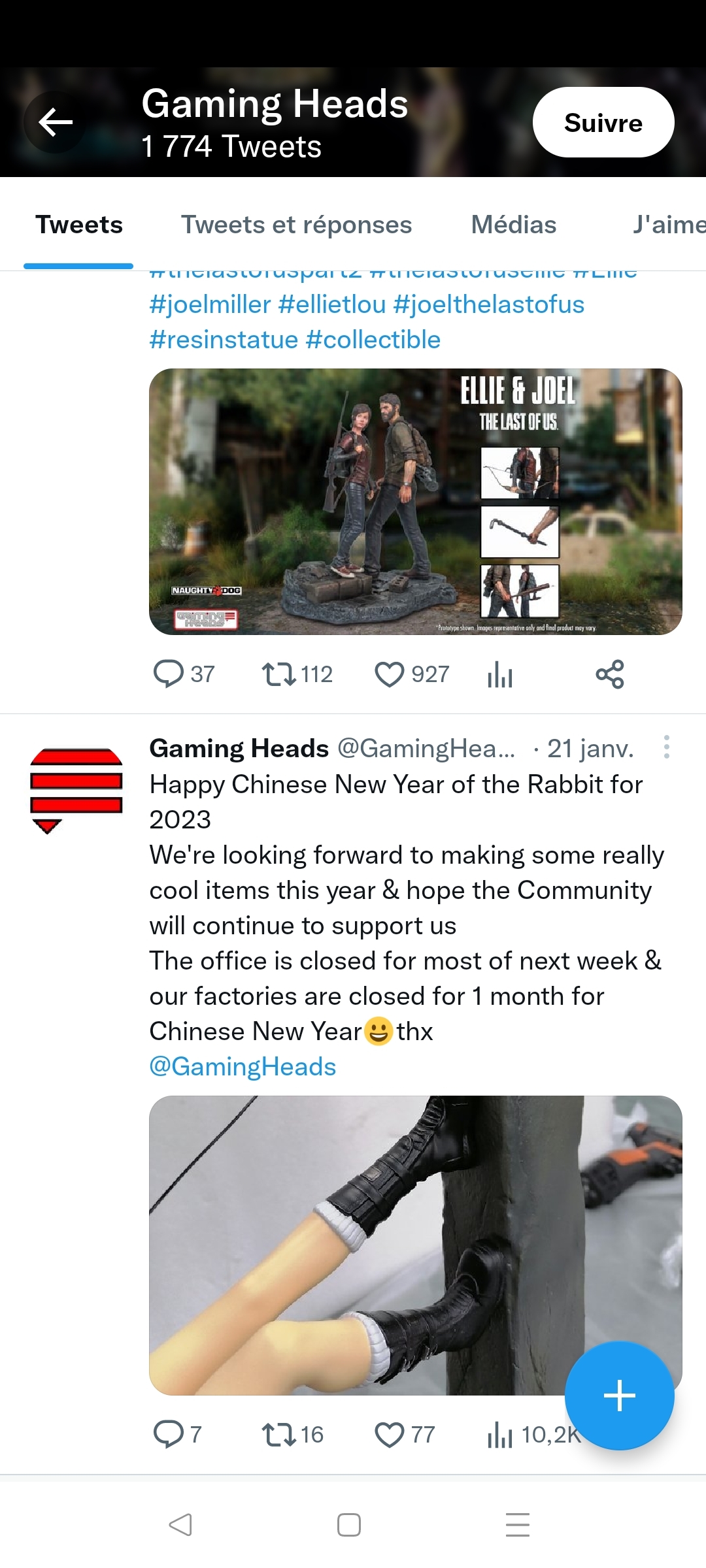View analytics of the Ellie & Joel tweet
Screen dimensions: 706x1568
coord(500,674)
